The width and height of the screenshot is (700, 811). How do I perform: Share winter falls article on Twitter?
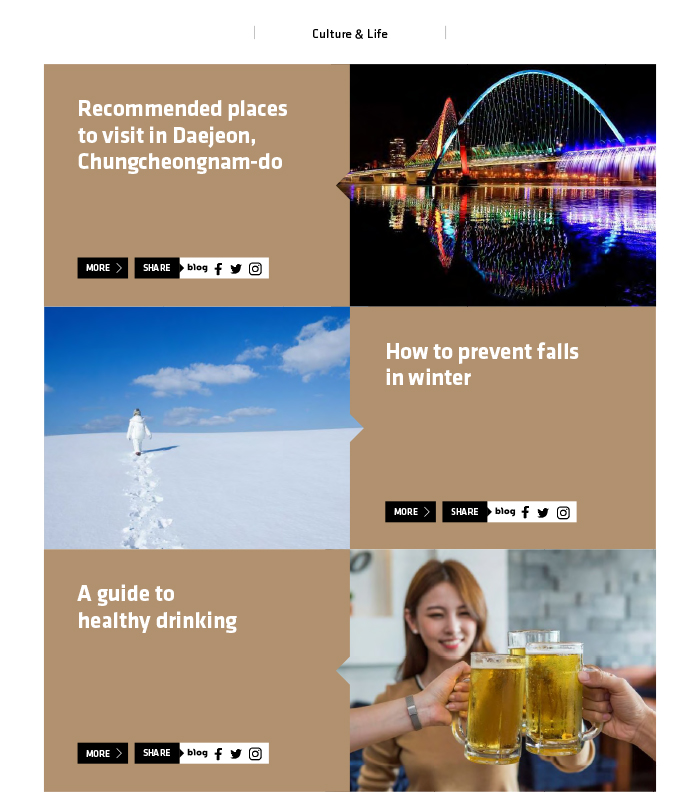tap(544, 513)
